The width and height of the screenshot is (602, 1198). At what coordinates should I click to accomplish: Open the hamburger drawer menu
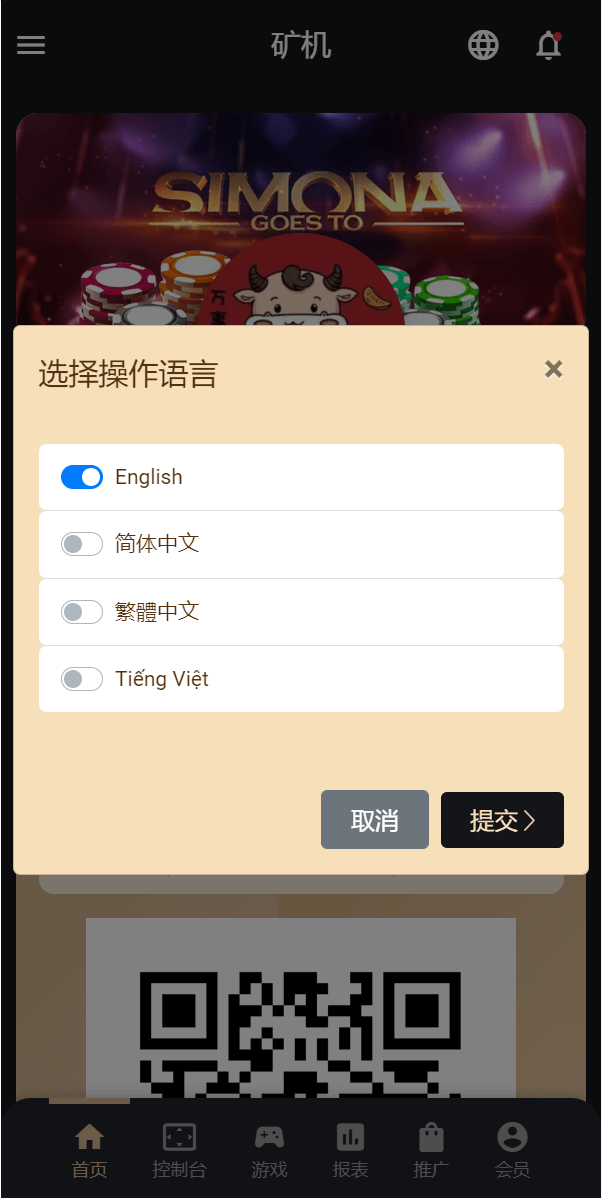pyautogui.click(x=31, y=45)
